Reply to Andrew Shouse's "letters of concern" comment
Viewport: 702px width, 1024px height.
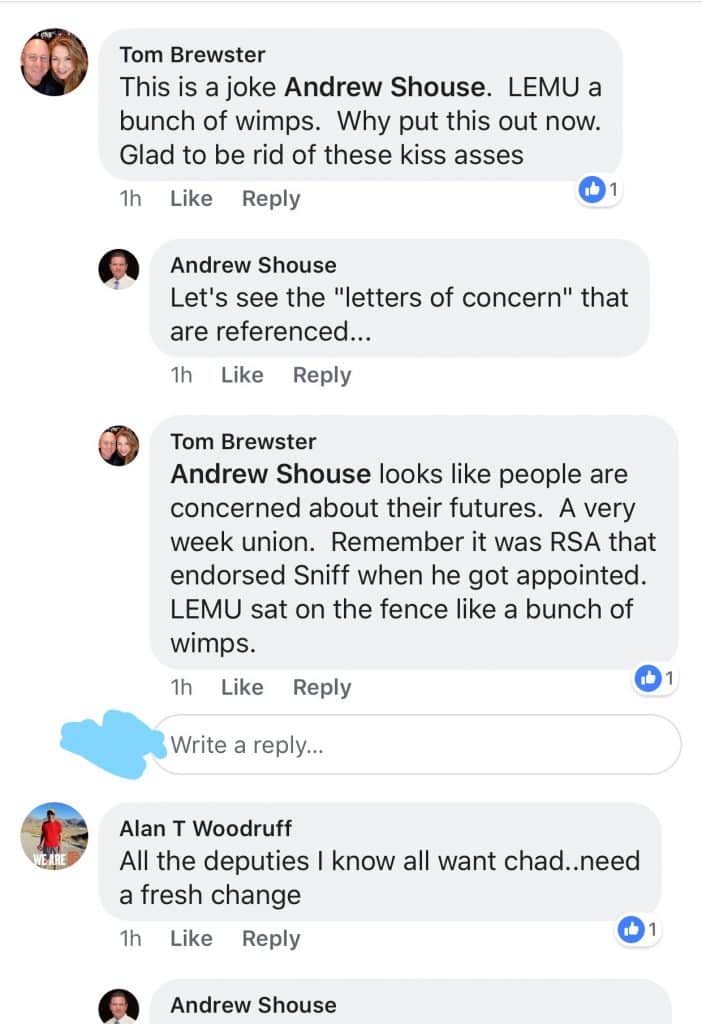(321, 375)
